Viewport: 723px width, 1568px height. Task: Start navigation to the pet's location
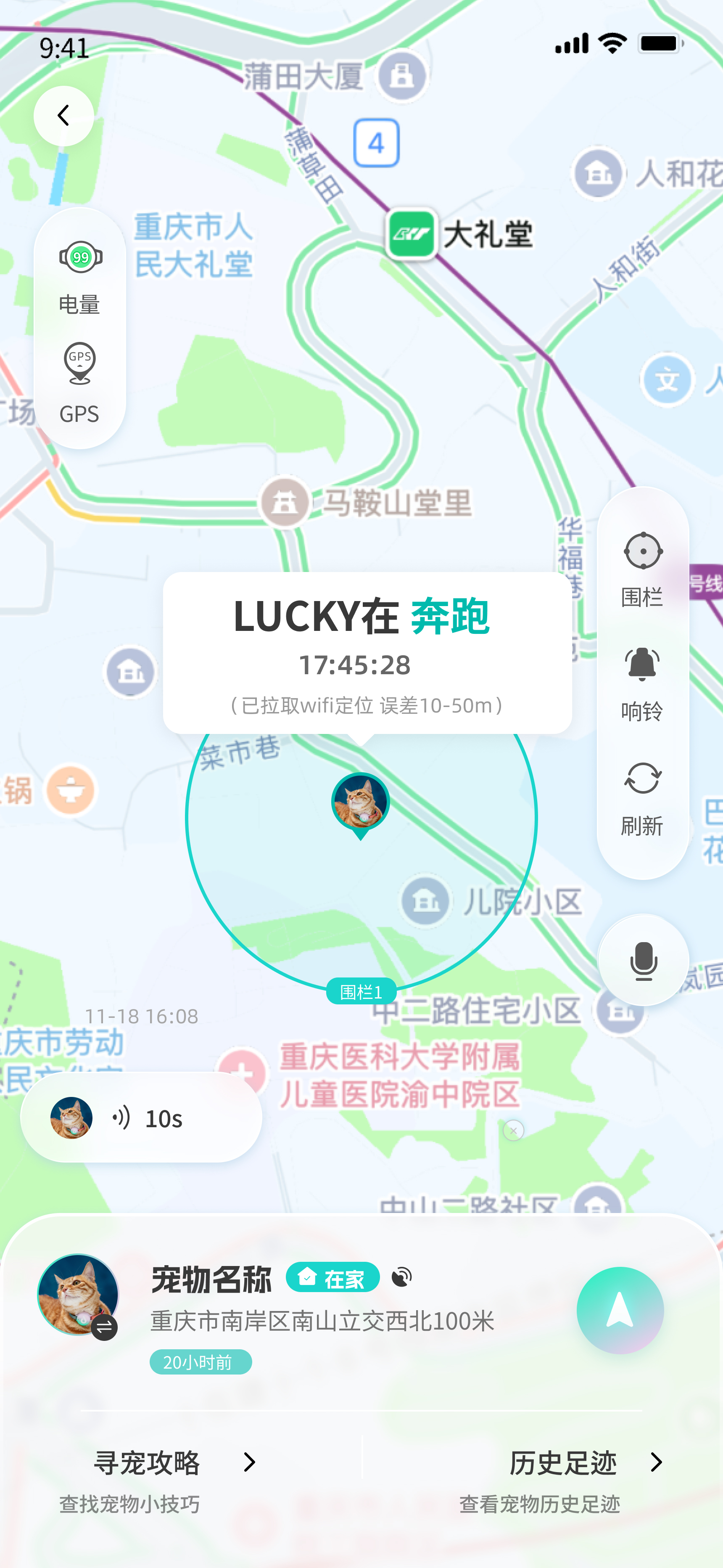tap(620, 1310)
